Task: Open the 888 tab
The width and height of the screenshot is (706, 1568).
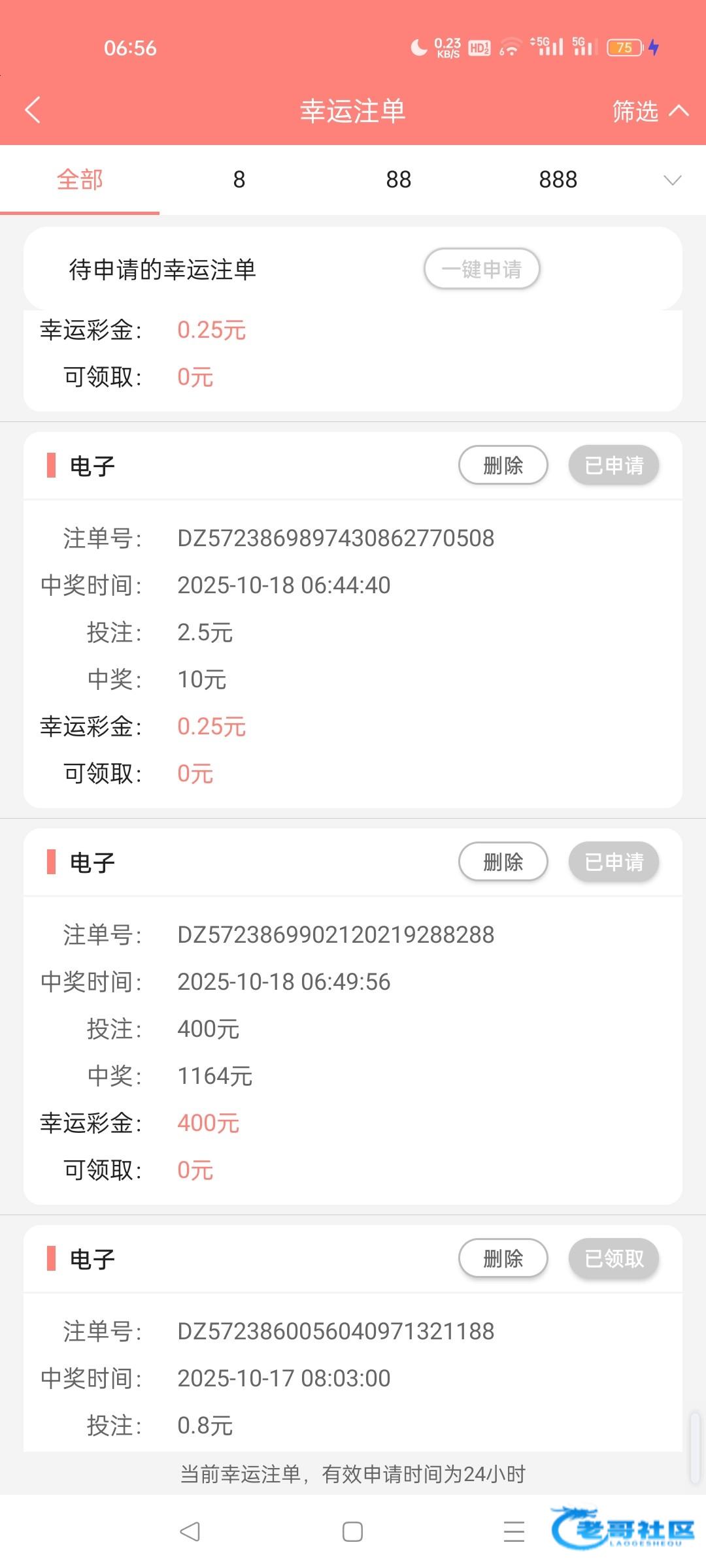Action: click(x=558, y=180)
